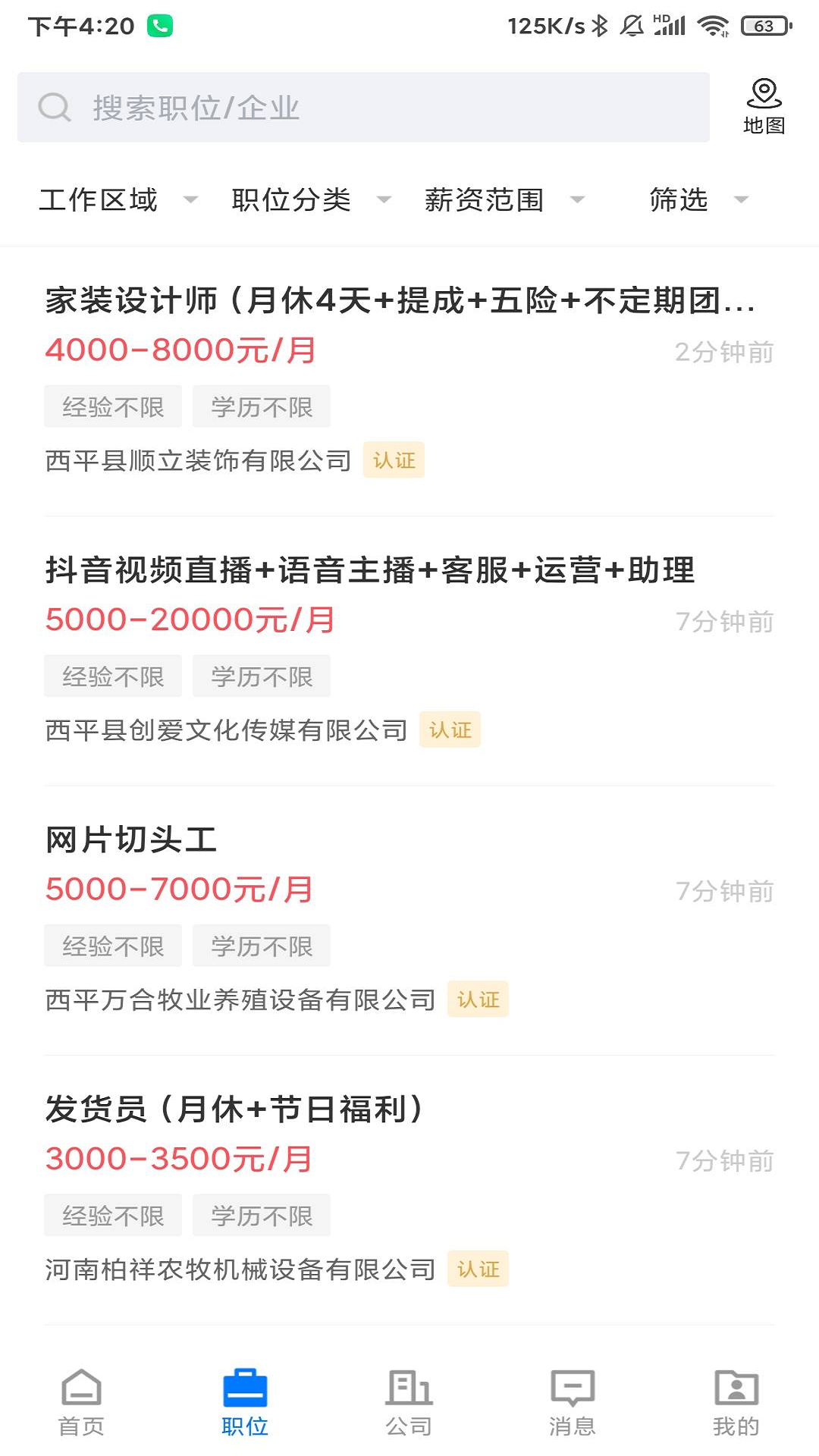Open the 我的 profile icon

coord(736,1399)
